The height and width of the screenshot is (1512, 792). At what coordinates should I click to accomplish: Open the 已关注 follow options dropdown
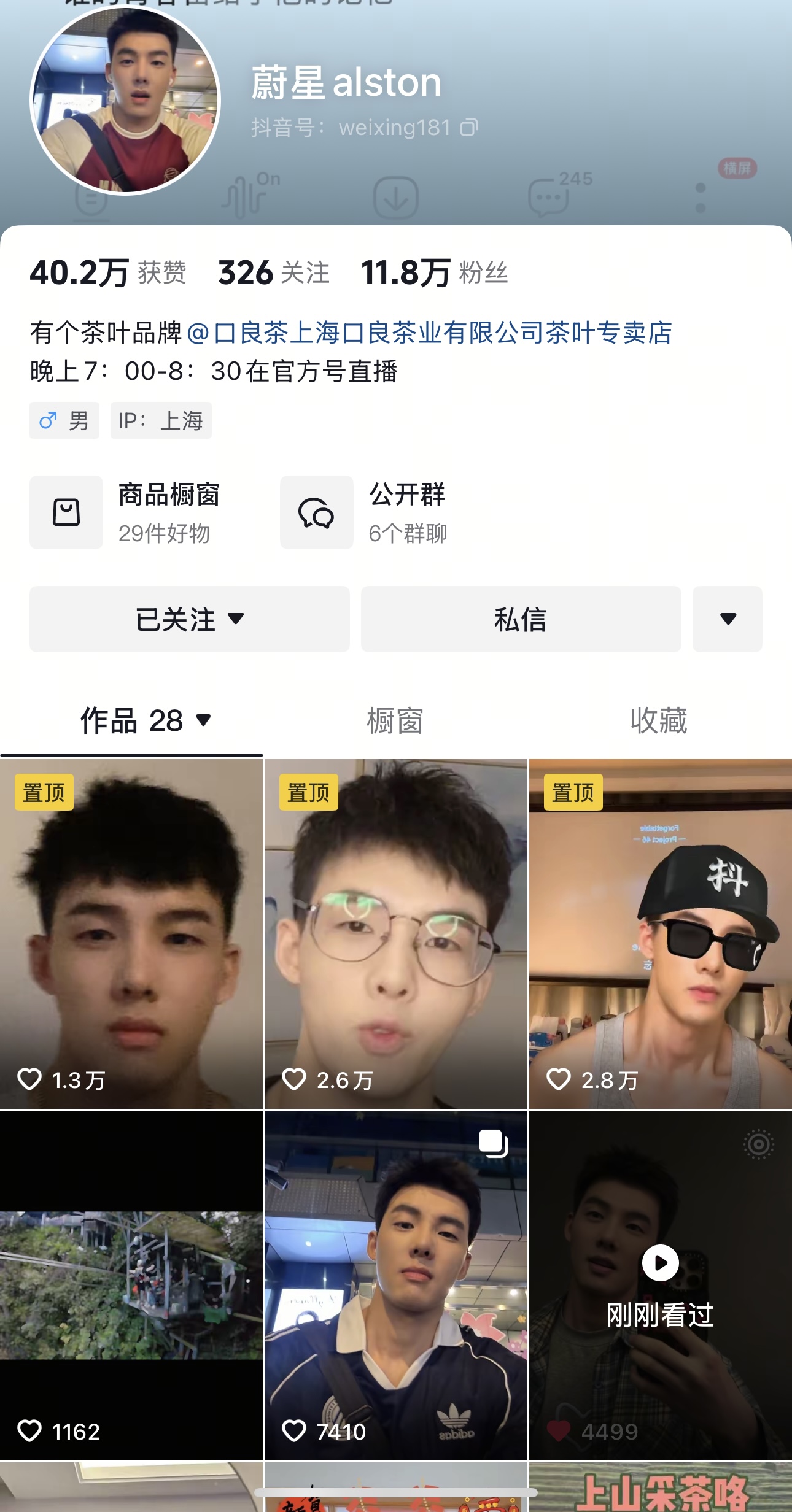pos(189,619)
